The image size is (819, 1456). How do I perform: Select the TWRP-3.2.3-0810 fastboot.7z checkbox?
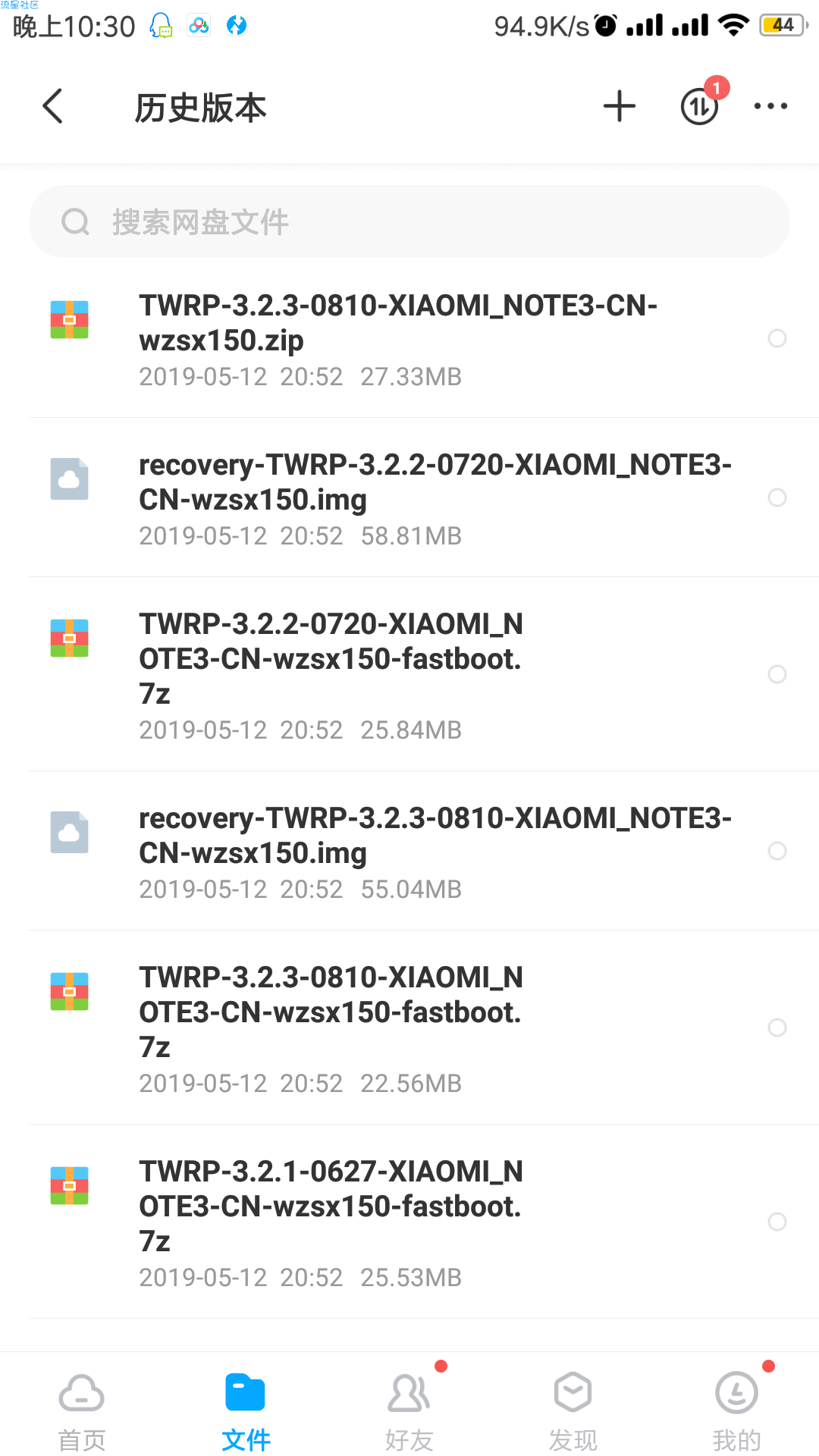(777, 1028)
